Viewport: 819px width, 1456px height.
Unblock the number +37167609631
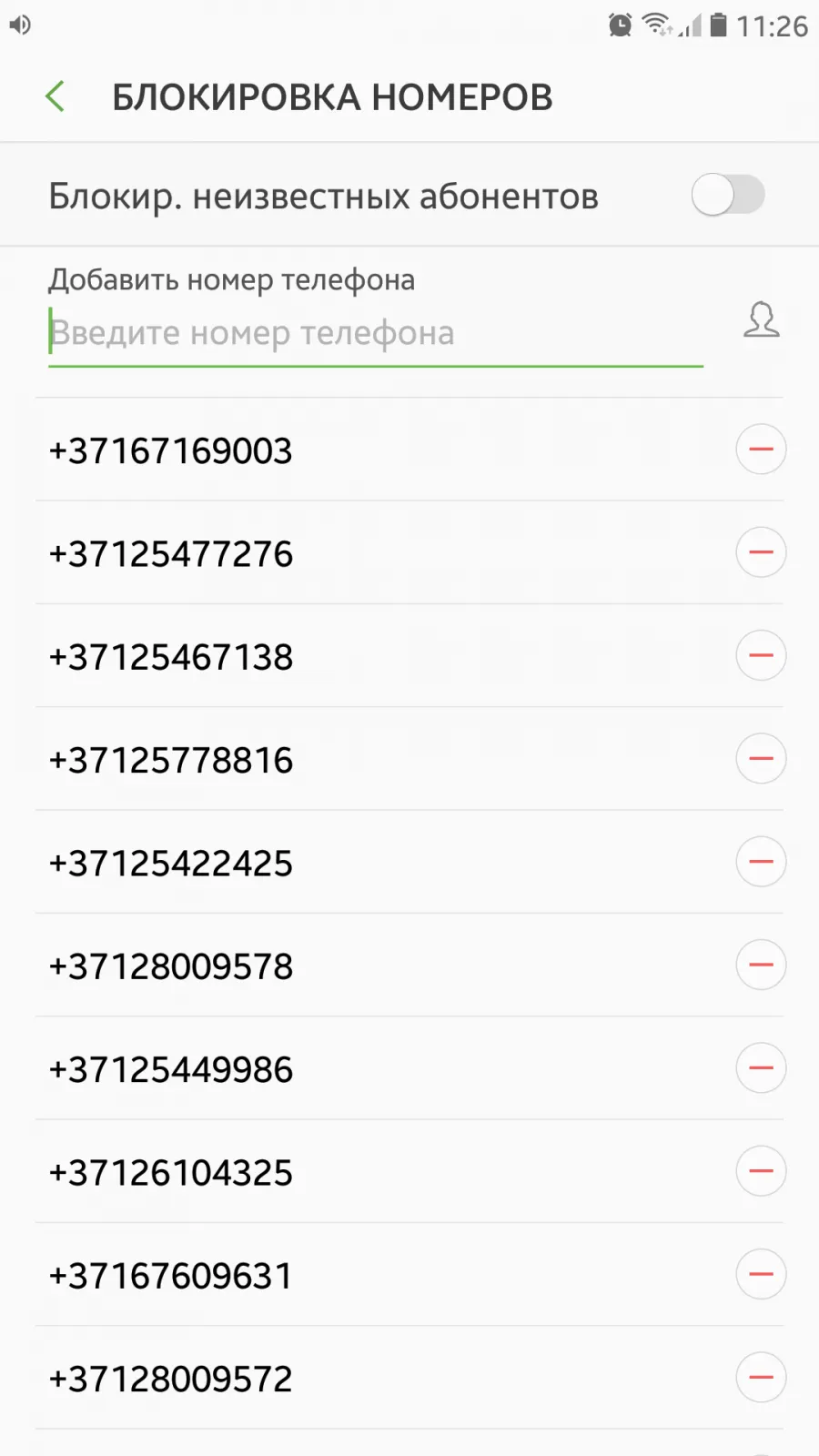point(761,1274)
